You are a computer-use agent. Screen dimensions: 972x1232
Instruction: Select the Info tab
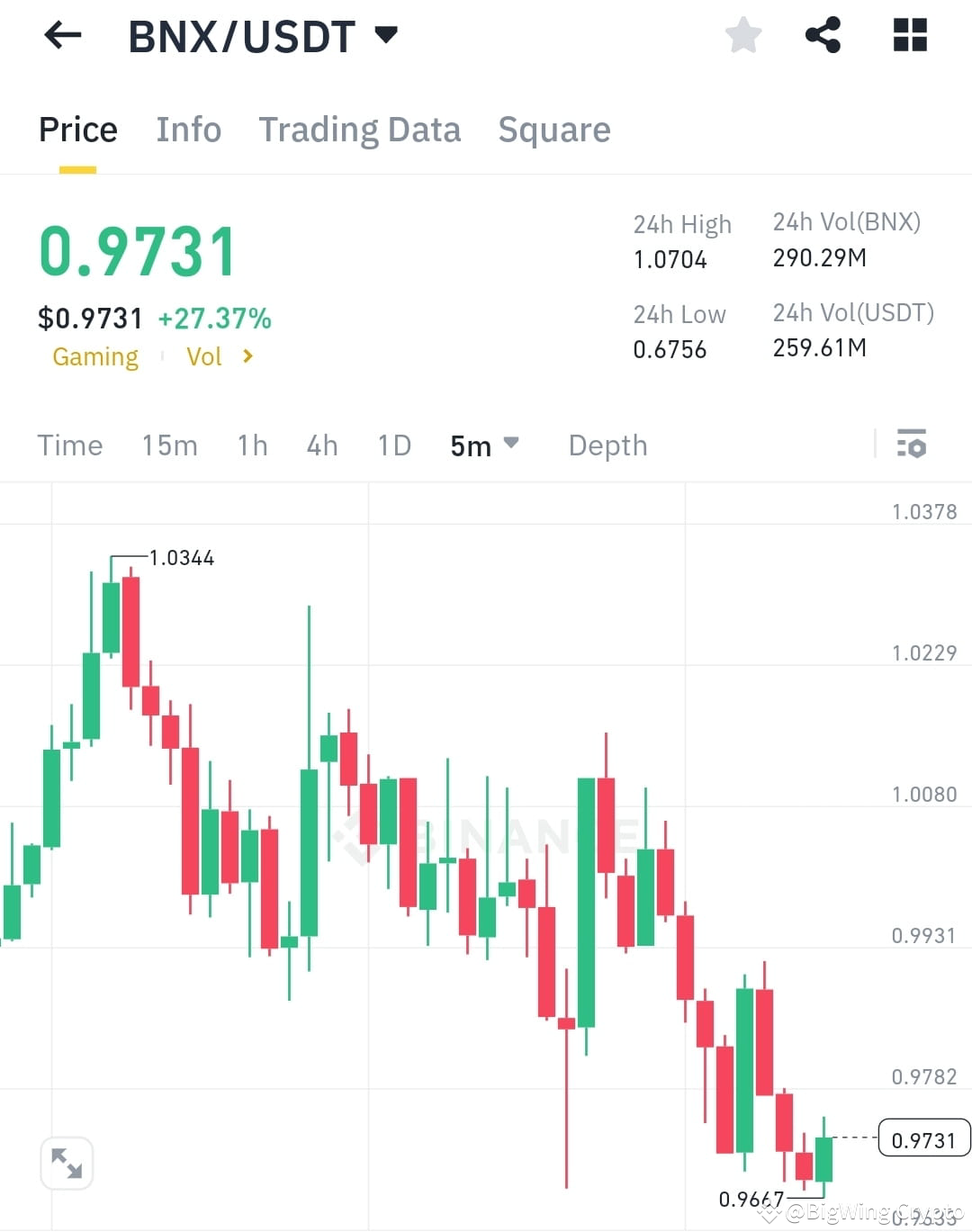[x=188, y=129]
